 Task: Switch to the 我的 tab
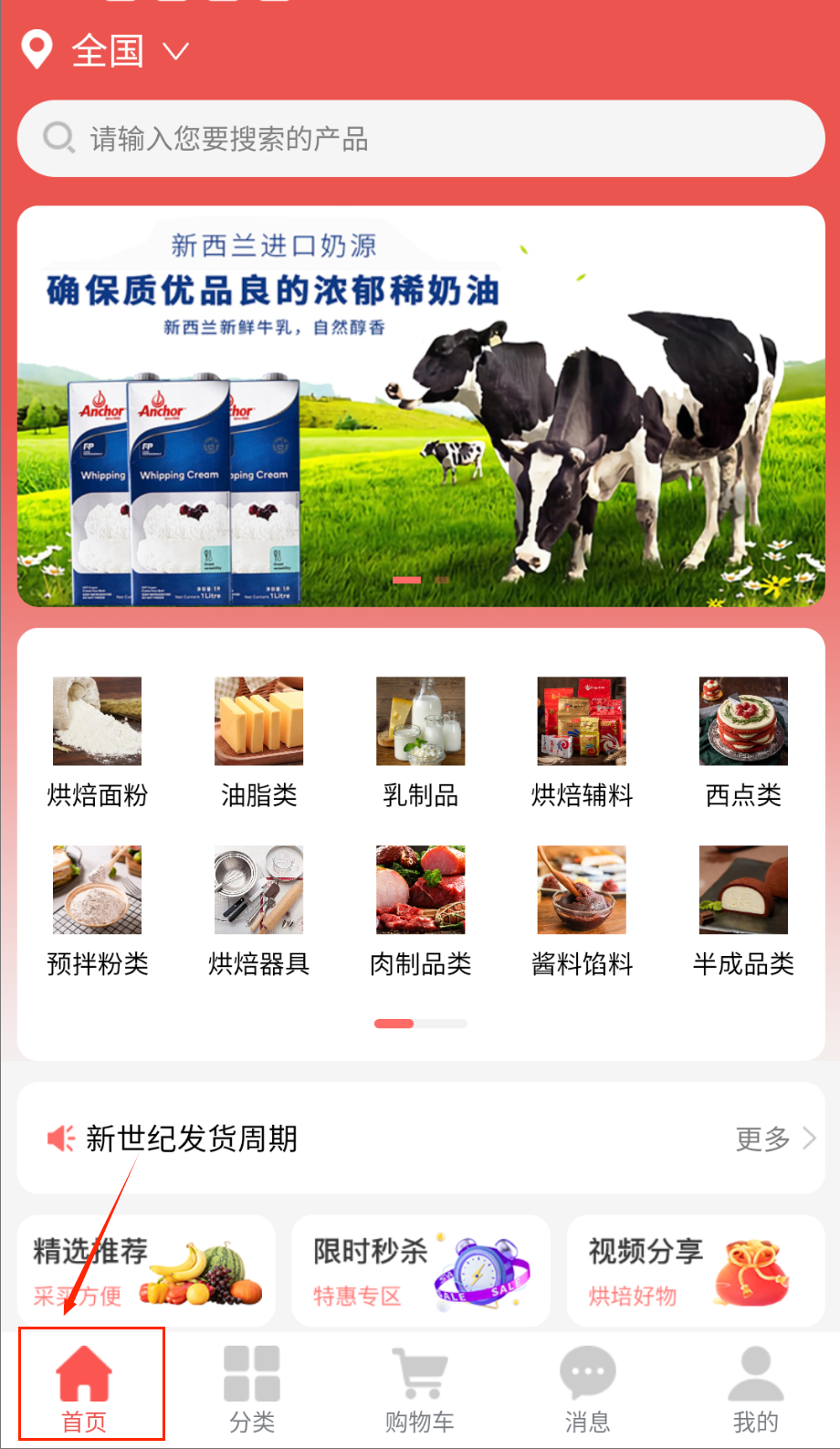pyautogui.click(x=755, y=1389)
